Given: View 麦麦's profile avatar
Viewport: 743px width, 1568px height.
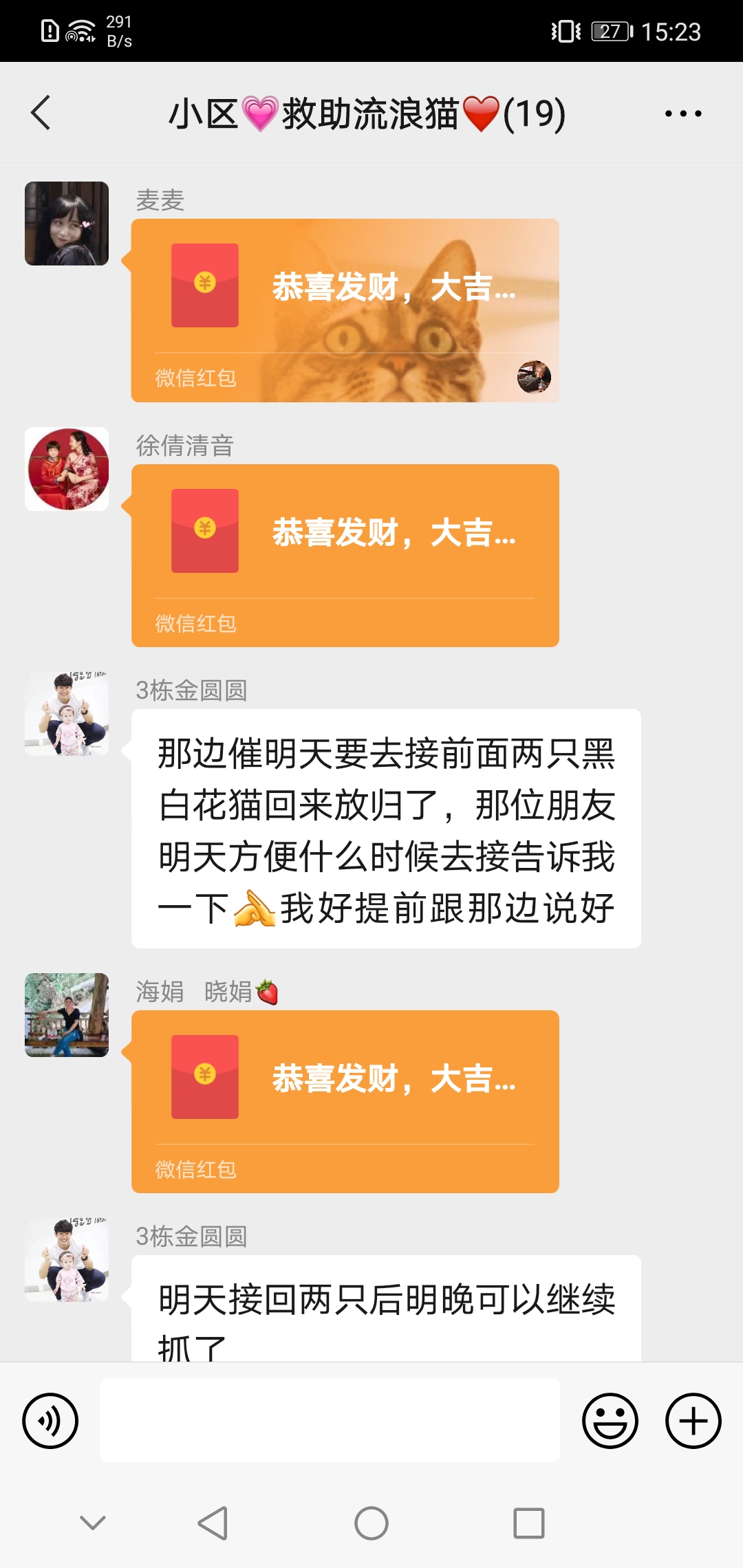Looking at the screenshot, I should (x=67, y=224).
